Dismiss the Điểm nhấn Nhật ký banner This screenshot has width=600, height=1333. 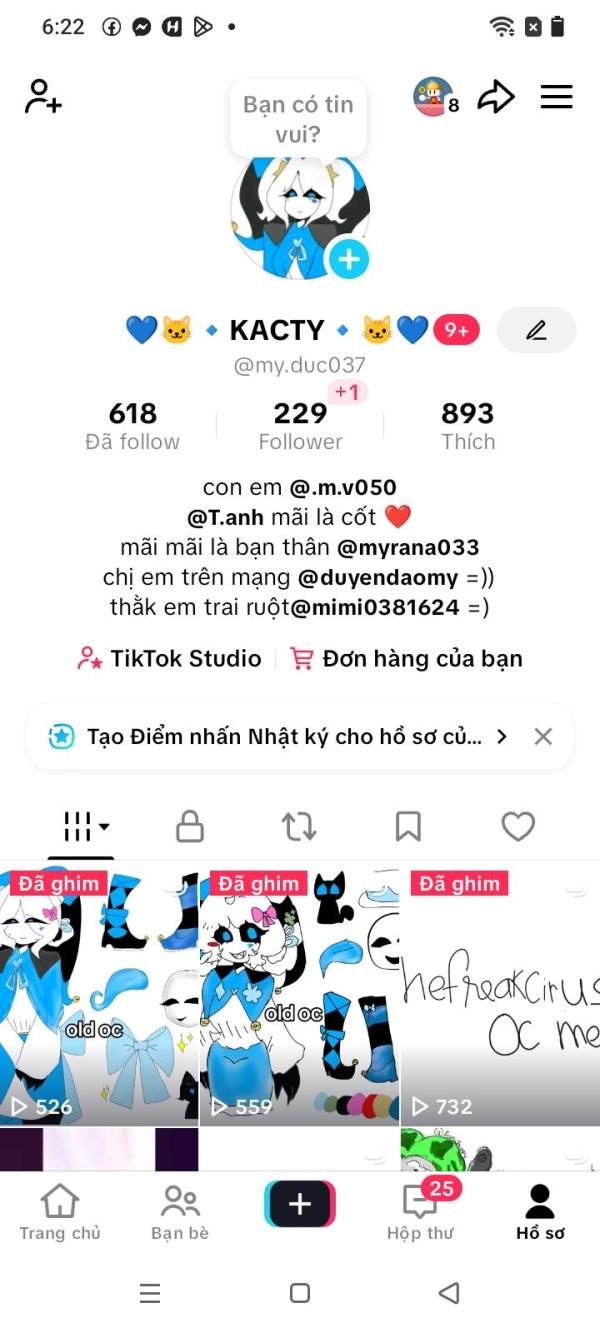(x=543, y=737)
